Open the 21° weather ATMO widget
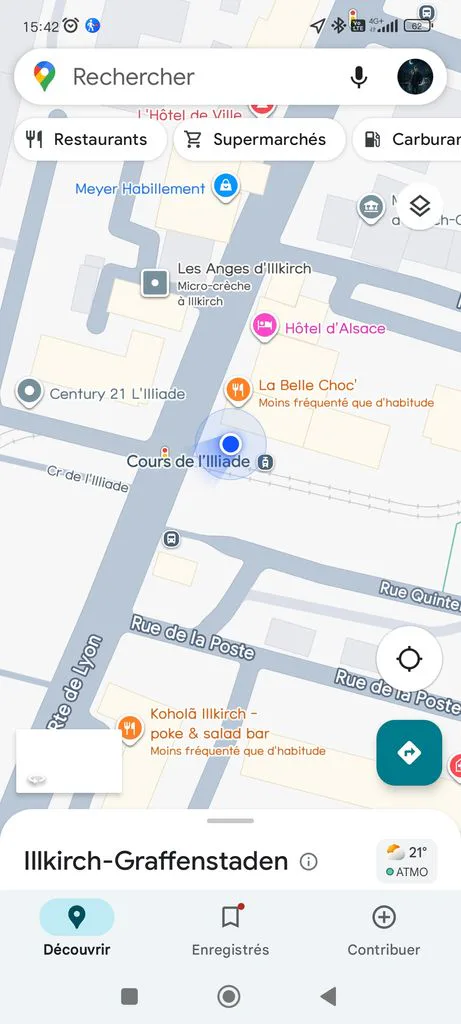 click(408, 861)
